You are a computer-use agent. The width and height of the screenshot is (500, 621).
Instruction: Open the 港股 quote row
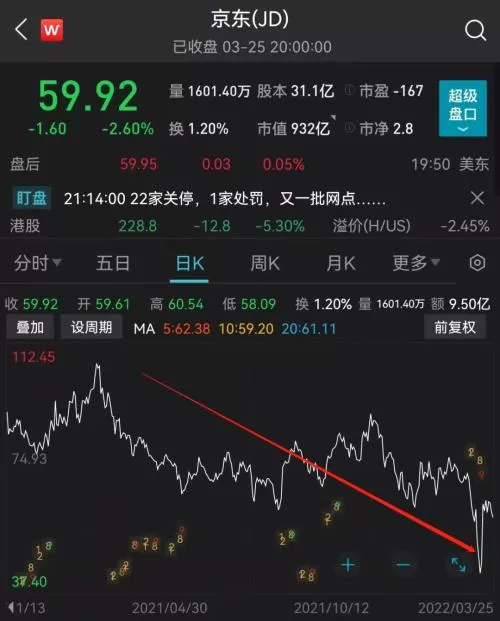(x=250, y=226)
